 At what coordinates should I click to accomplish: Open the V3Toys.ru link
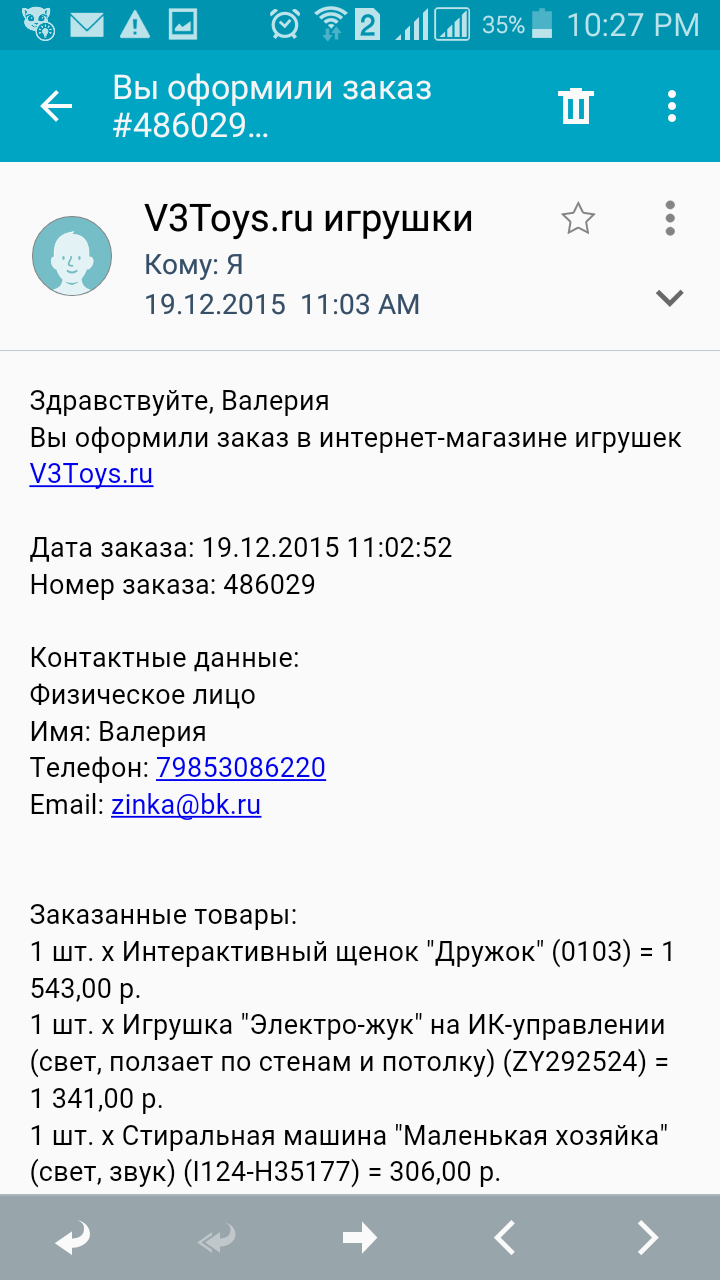(92, 474)
